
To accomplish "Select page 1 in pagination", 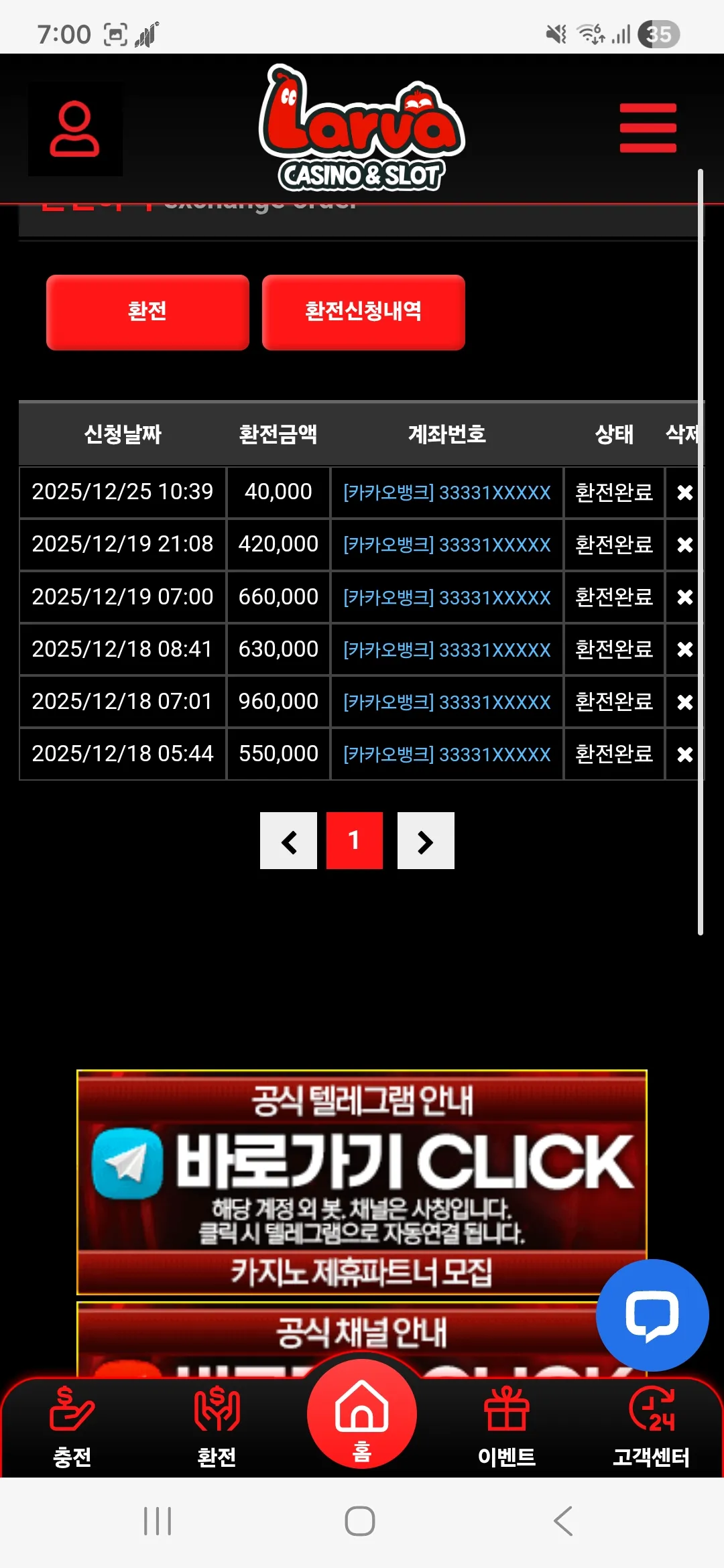I will 355,841.
